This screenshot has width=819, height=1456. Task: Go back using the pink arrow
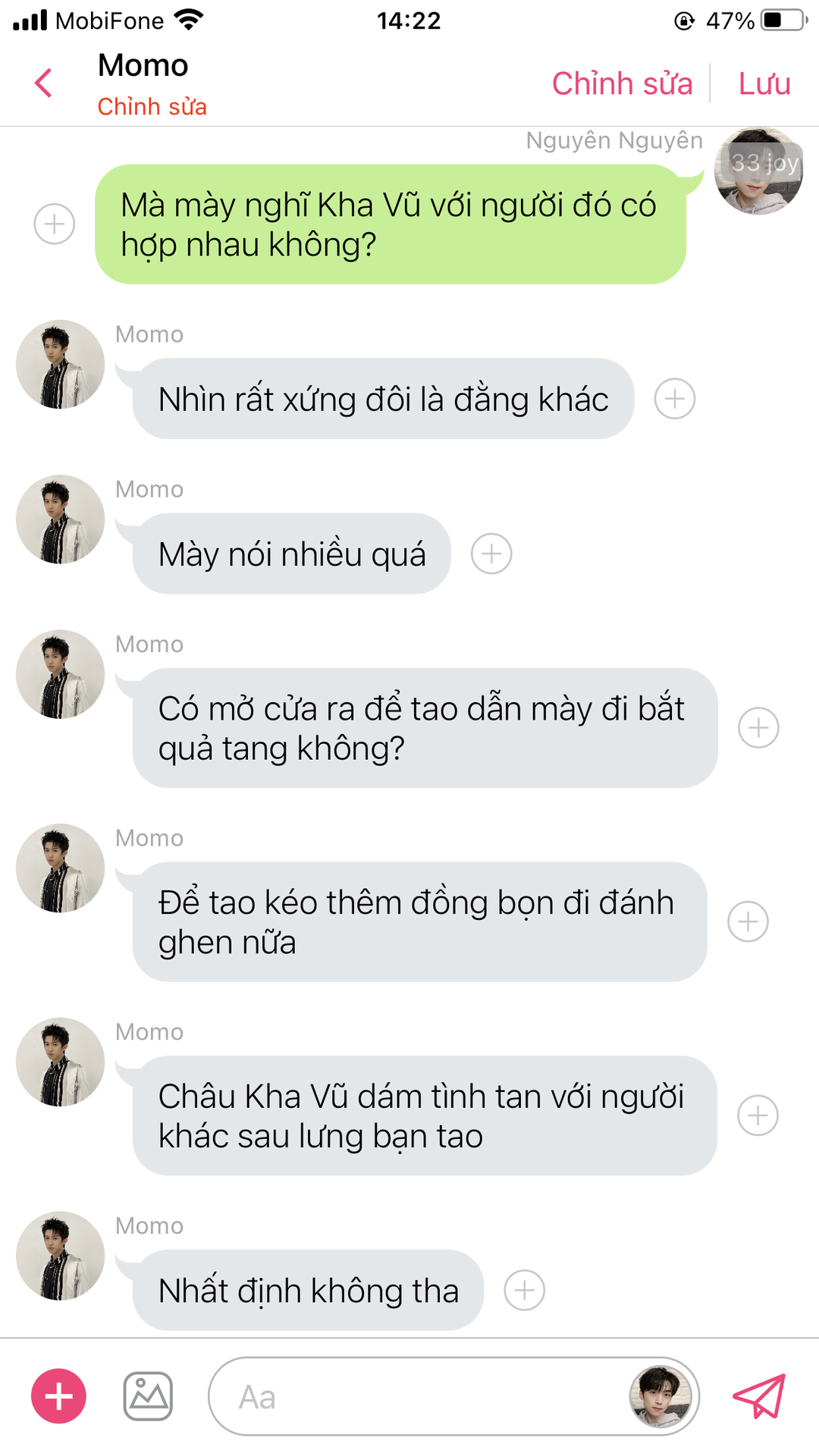[x=44, y=83]
